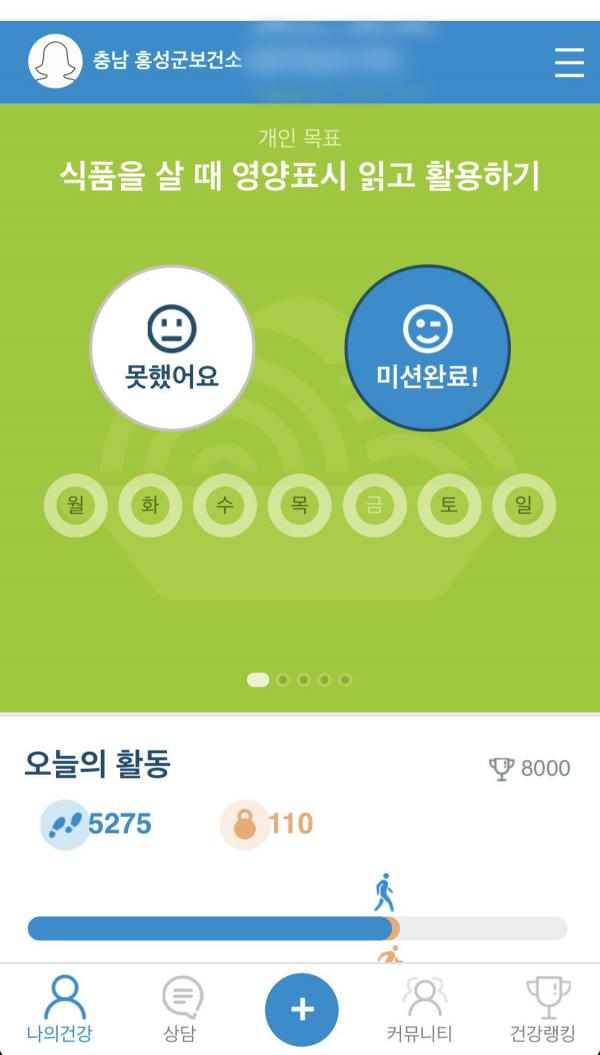This screenshot has width=600, height=1055.
Task: Select the 토 day circle
Action: [449, 505]
